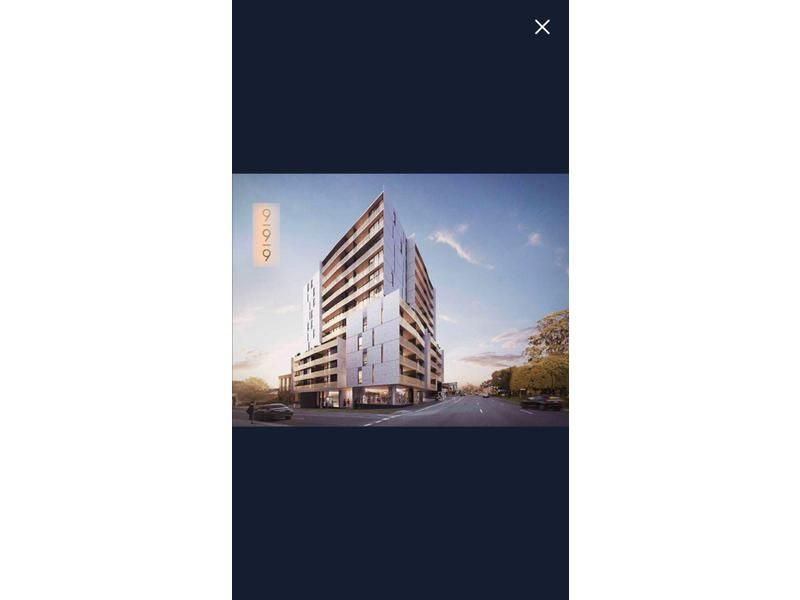Close the full-screen image viewer
This screenshot has width=800, height=600.
pyautogui.click(x=542, y=27)
